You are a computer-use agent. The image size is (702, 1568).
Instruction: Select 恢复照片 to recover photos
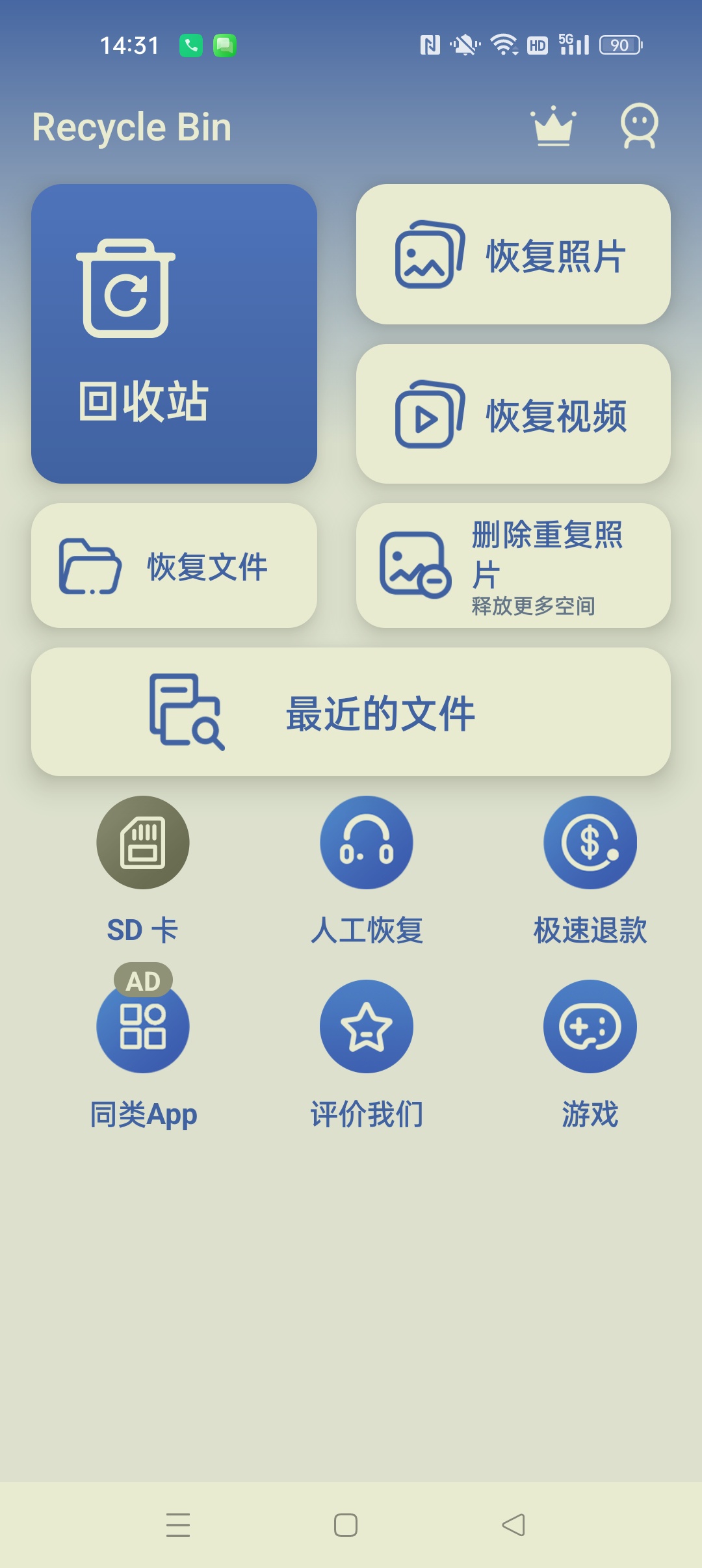[x=513, y=254]
